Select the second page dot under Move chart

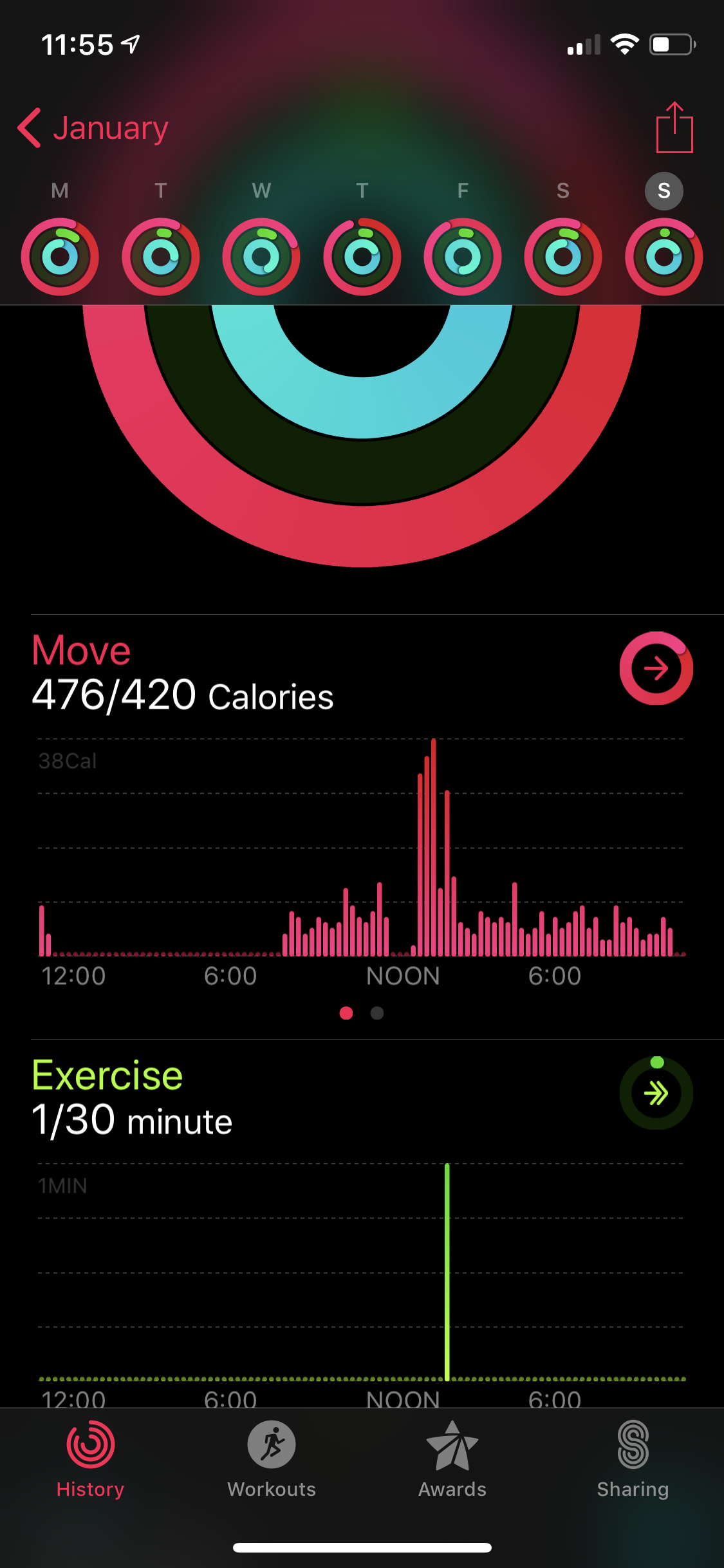(376, 1013)
